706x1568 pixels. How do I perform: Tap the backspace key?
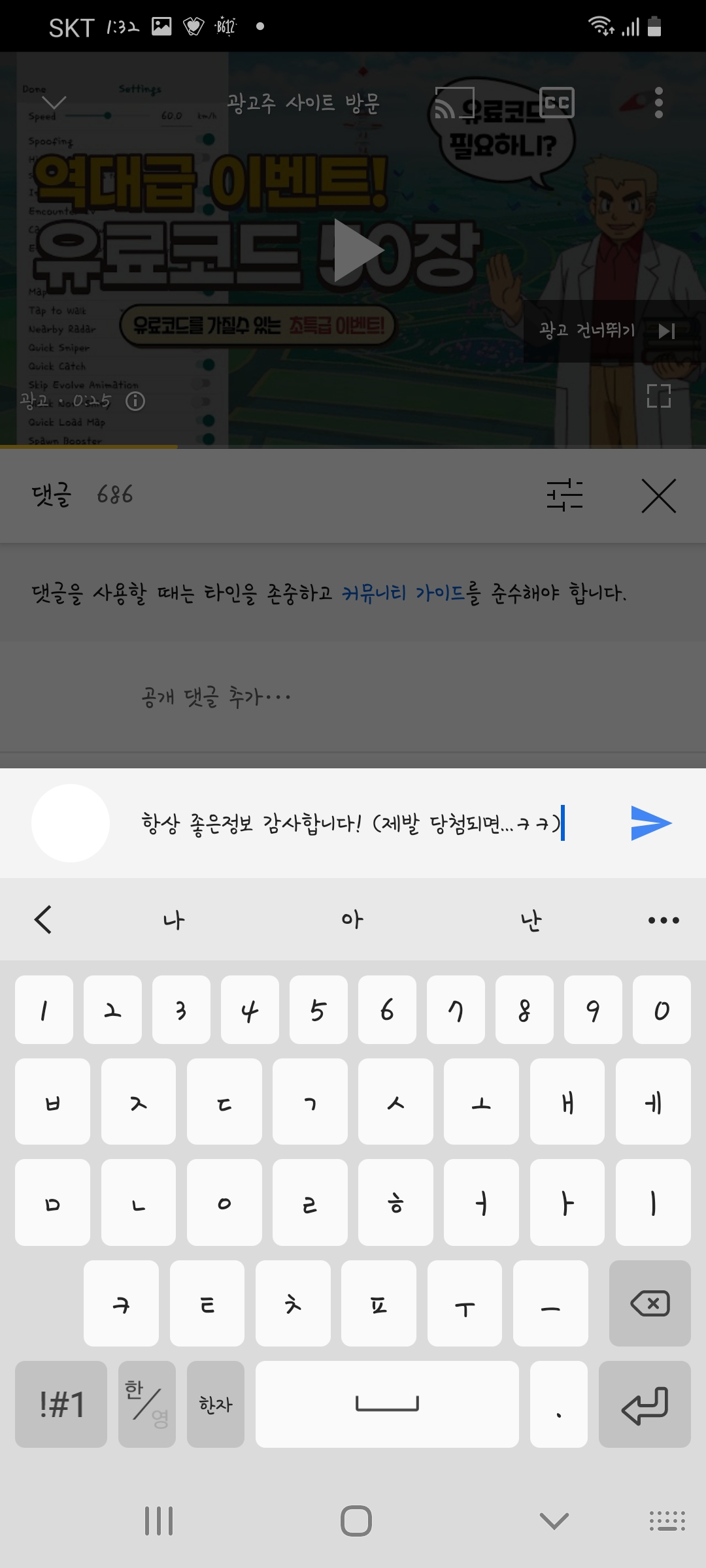pyautogui.click(x=649, y=1303)
